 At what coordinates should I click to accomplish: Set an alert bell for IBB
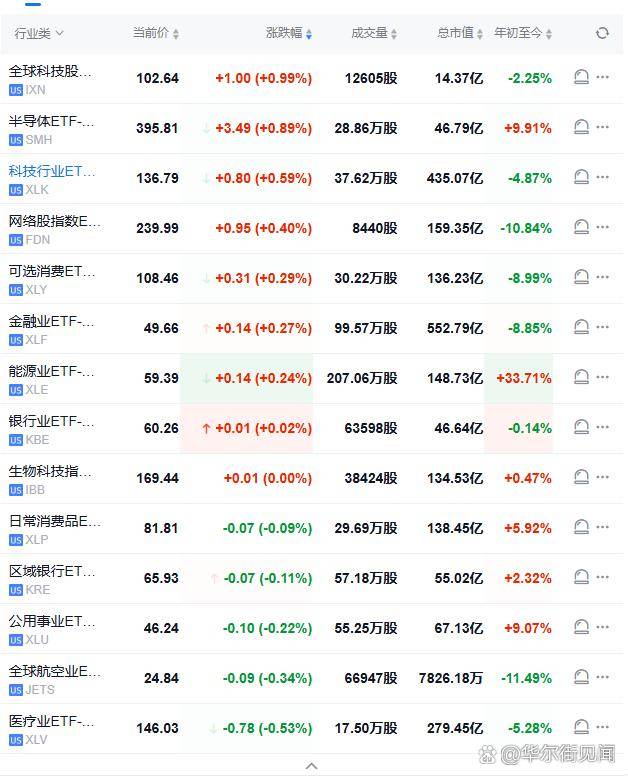pos(581,477)
